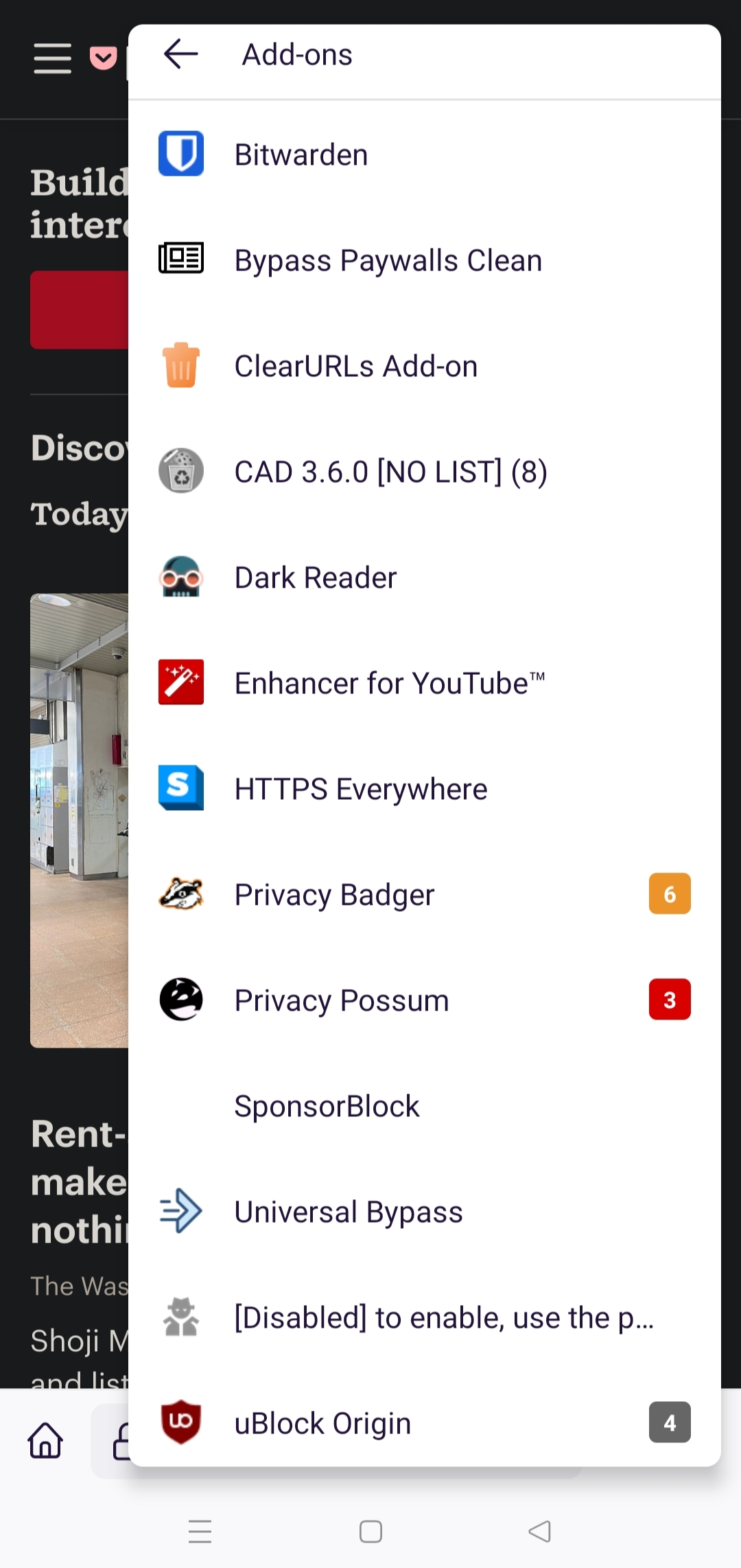Click the Privacy Possum icon

pos(180,1000)
